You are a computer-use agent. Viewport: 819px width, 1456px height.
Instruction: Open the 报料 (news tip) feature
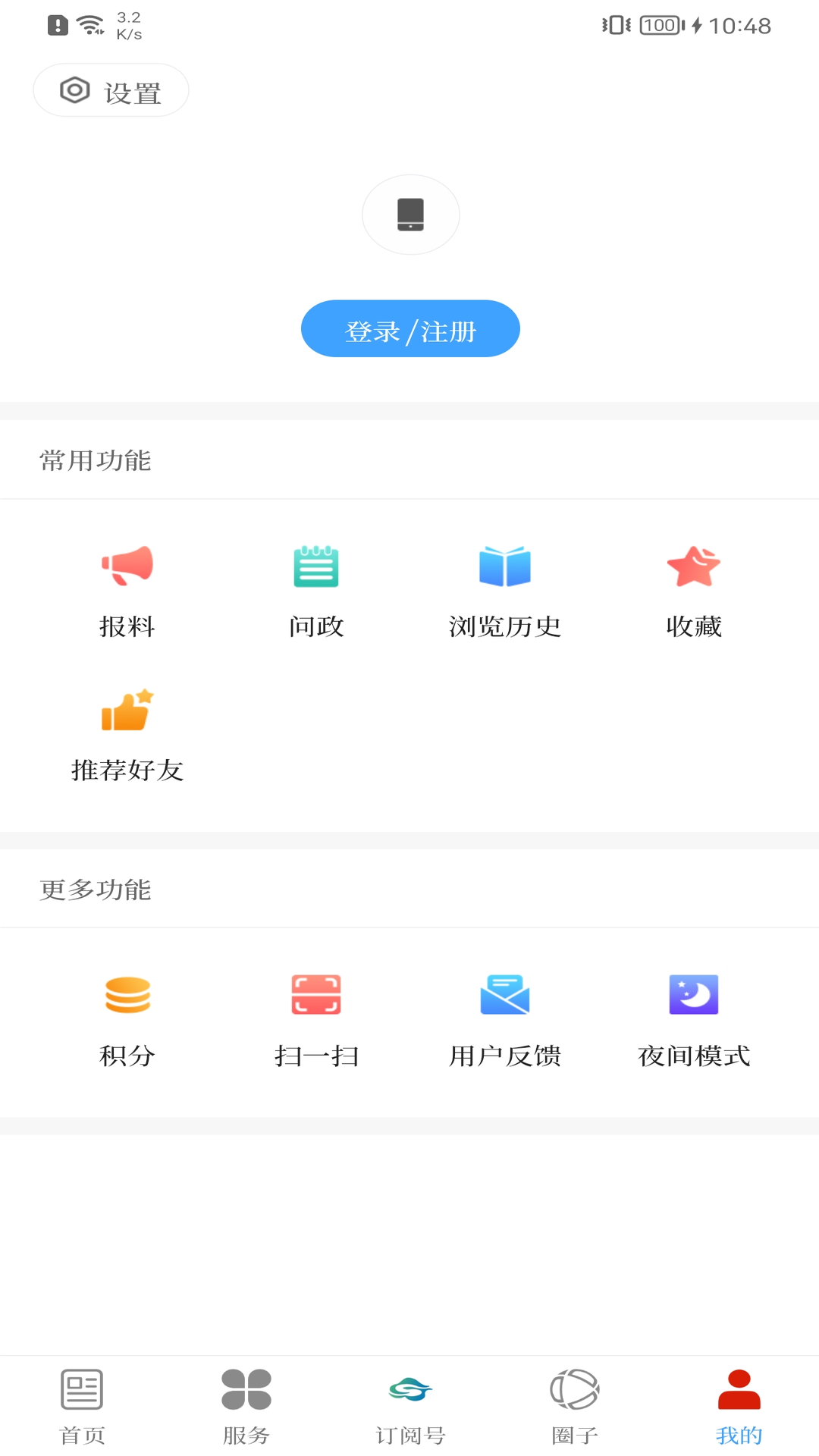click(127, 588)
